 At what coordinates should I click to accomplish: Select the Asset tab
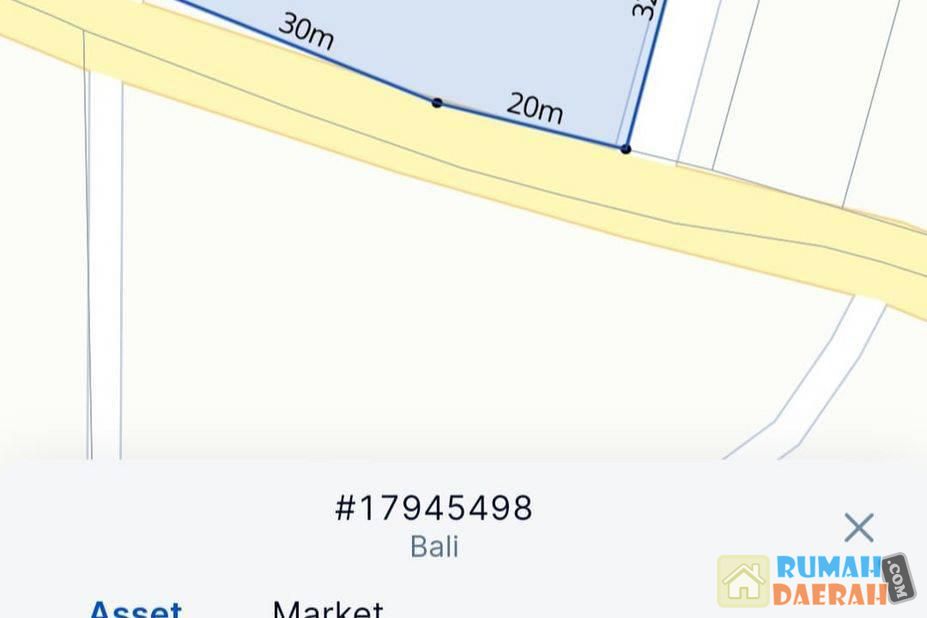[x=135, y=608]
